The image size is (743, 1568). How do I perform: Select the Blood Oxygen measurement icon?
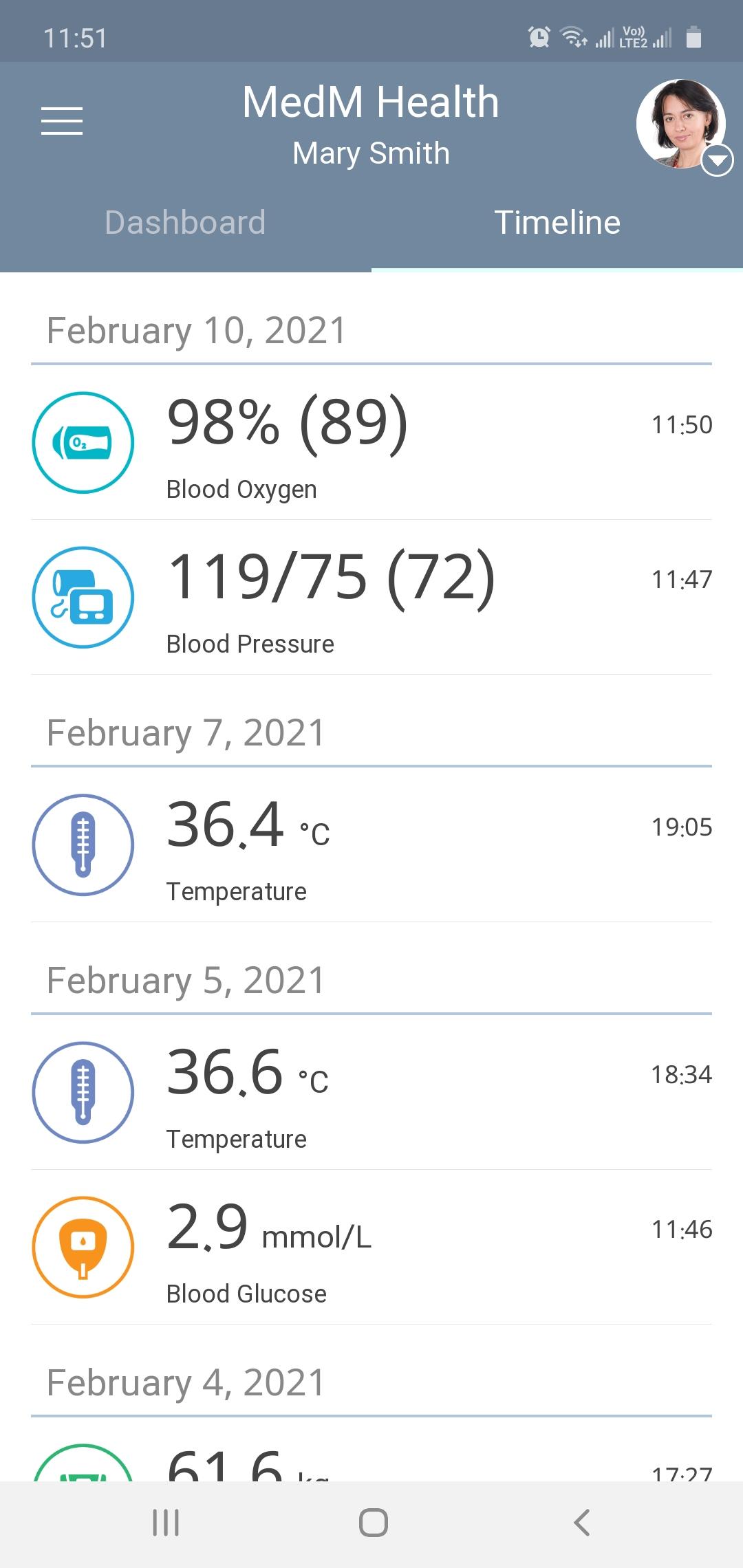coord(83,443)
